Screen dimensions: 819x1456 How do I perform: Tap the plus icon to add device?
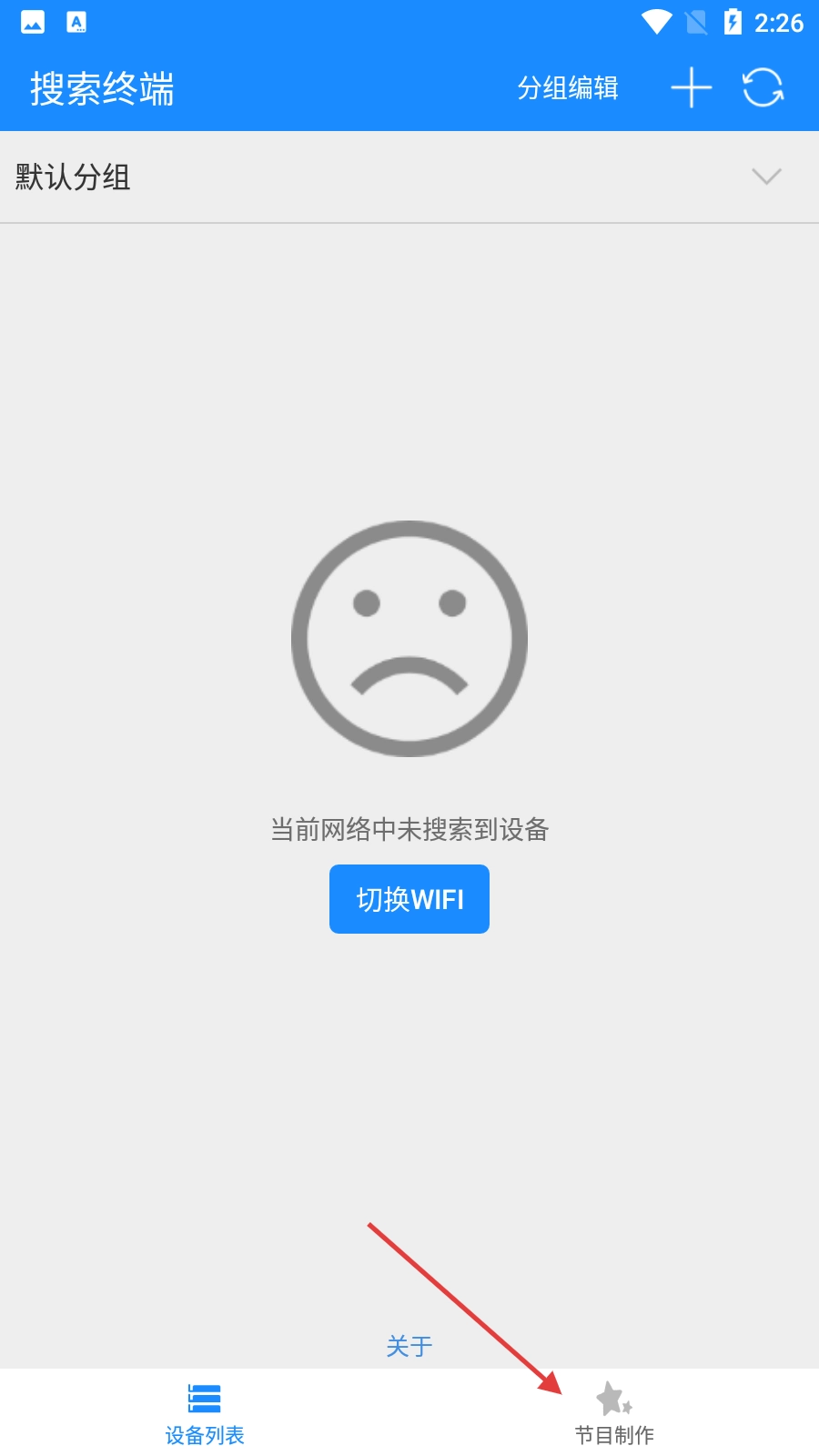click(692, 88)
